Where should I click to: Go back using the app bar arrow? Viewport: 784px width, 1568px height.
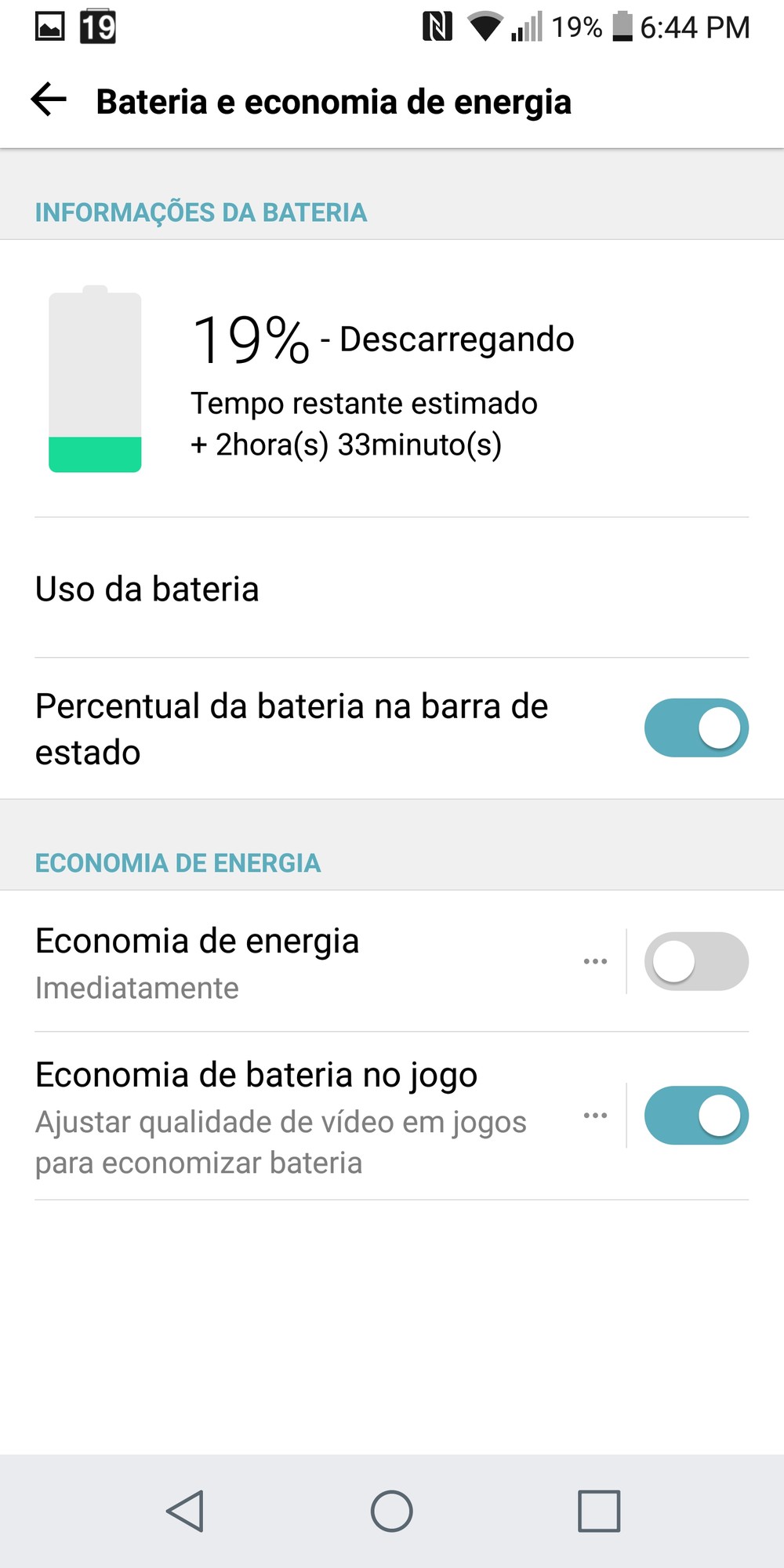tap(49, 100)
